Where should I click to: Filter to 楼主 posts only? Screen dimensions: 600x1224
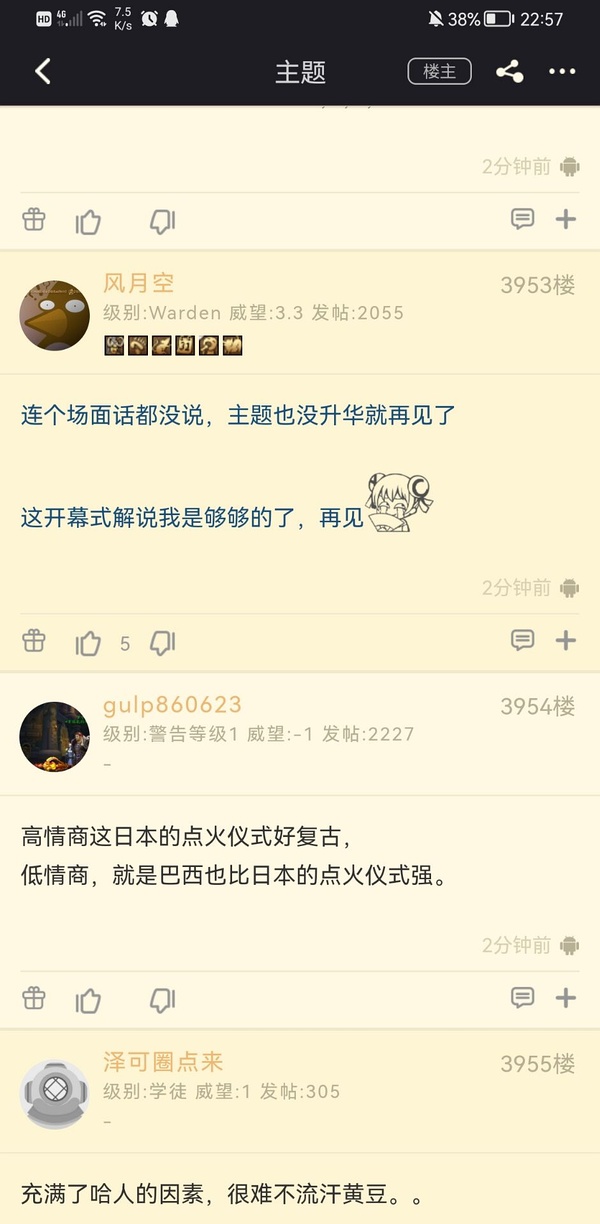439,71
